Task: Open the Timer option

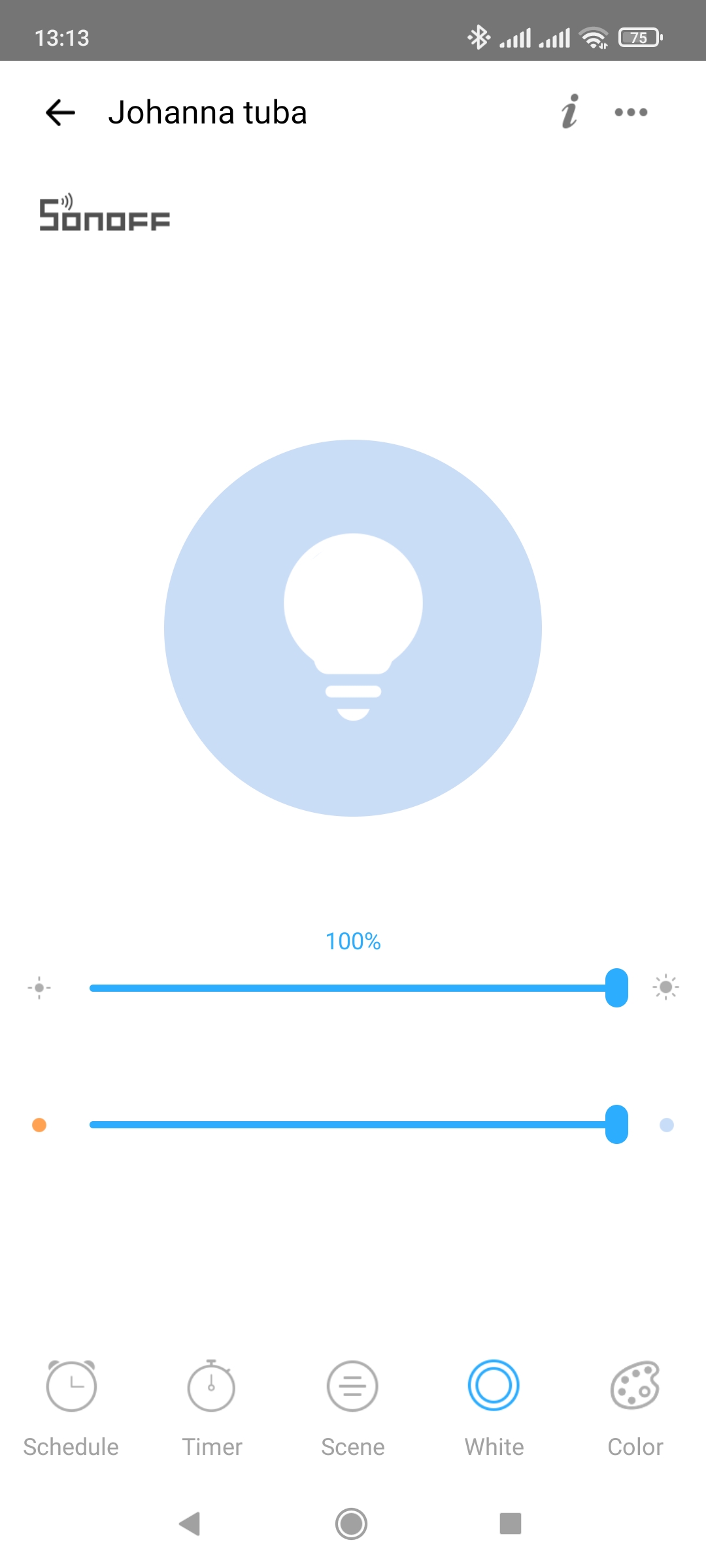Action: [212, 1409]
